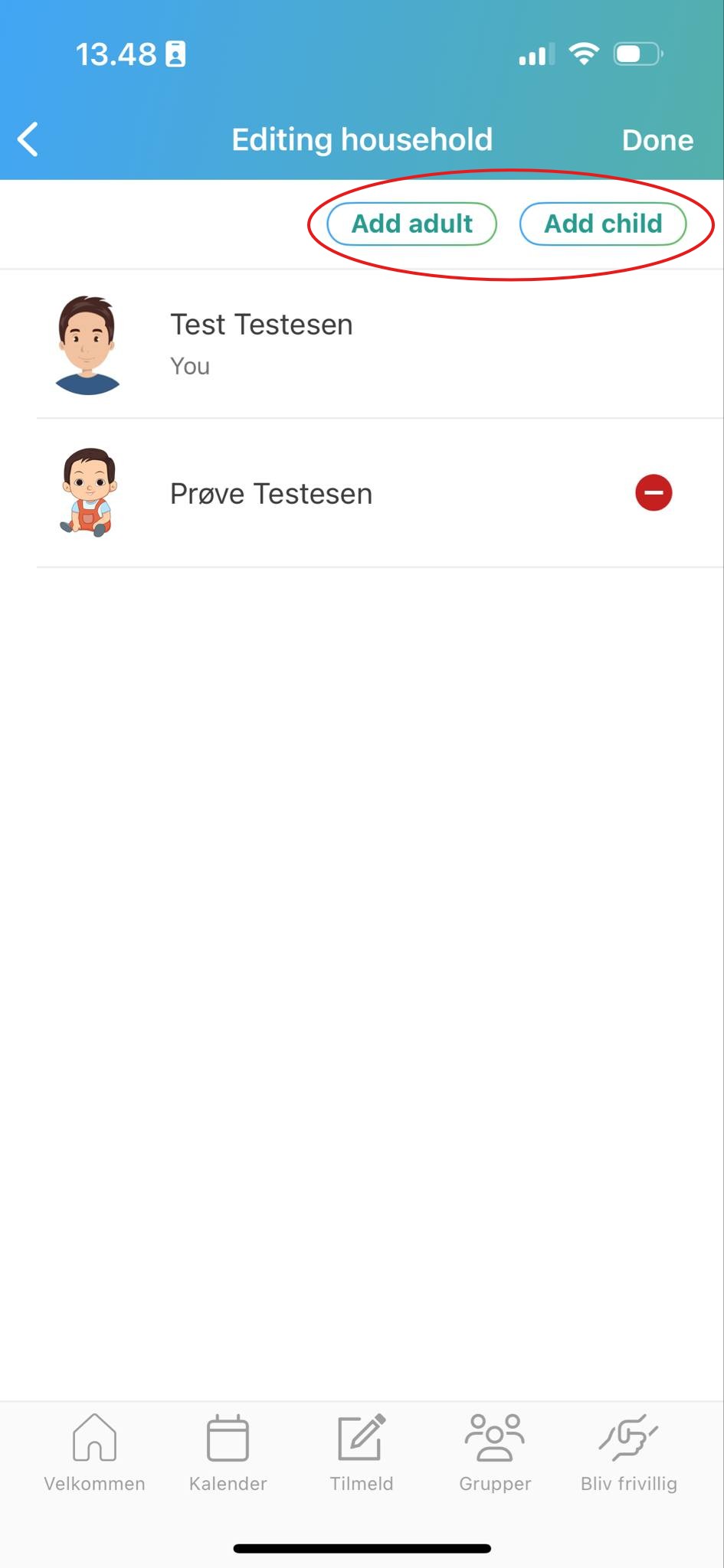Remove Prøve Testesen with the red minus
The width and height of the screenshot is (724, 1568).
[654, 493]
